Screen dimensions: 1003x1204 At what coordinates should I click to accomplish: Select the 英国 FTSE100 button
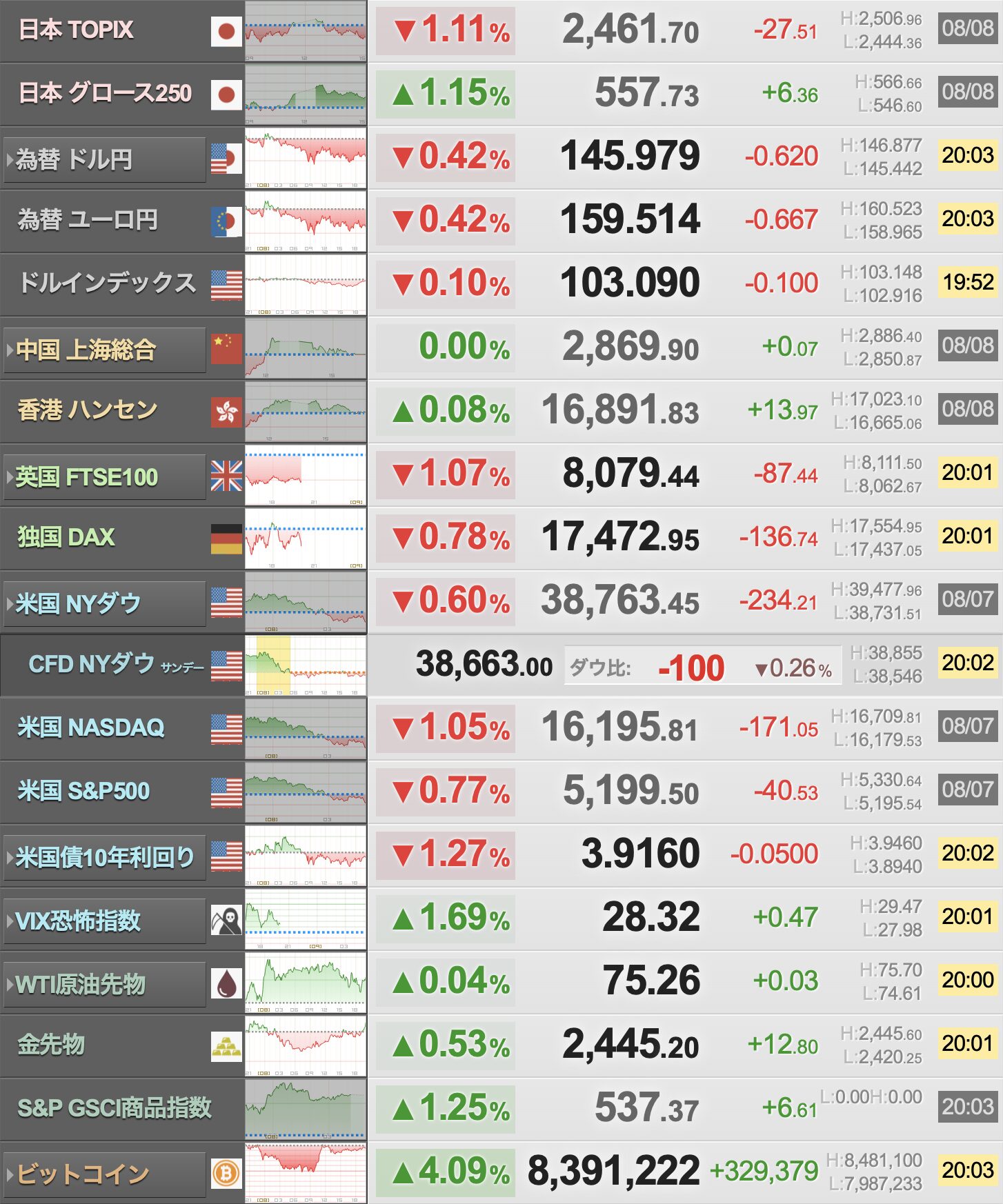(x=105, y=477)
